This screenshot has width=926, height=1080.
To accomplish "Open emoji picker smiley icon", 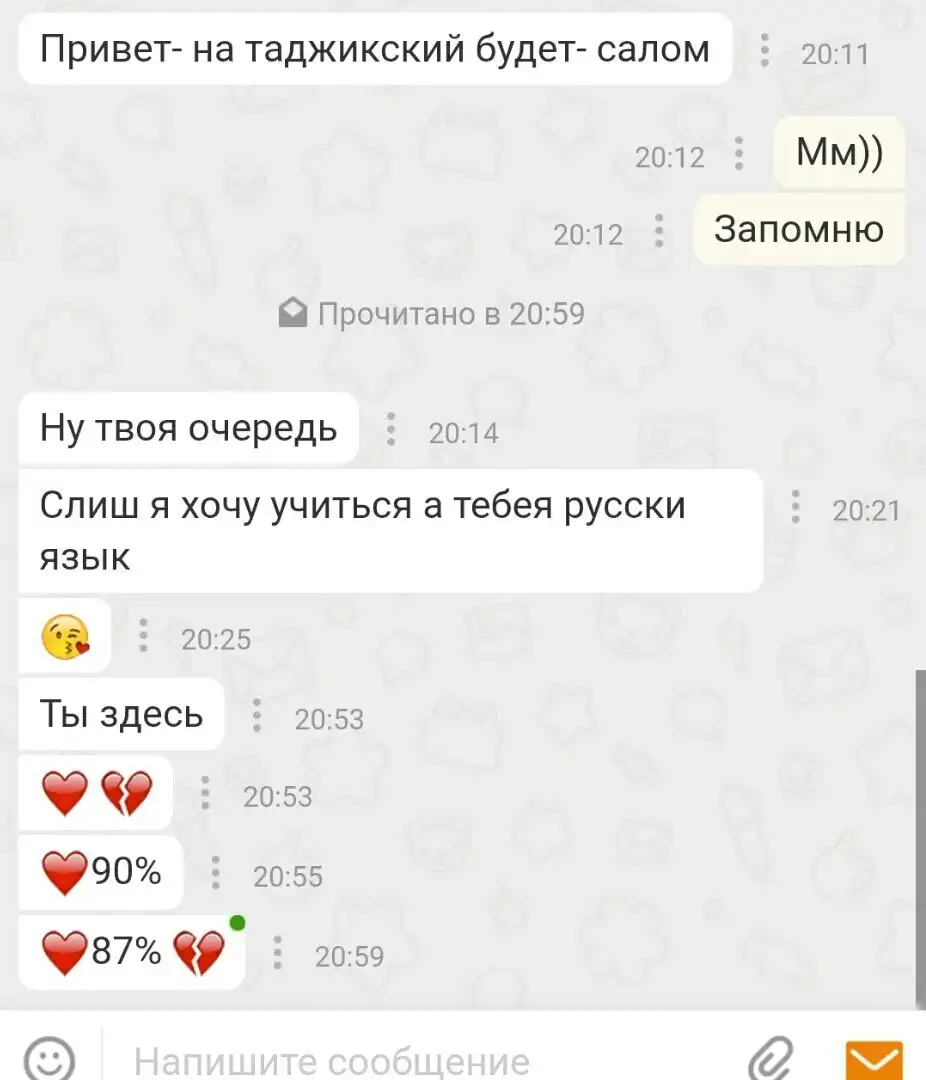I will coord(48,1060).
